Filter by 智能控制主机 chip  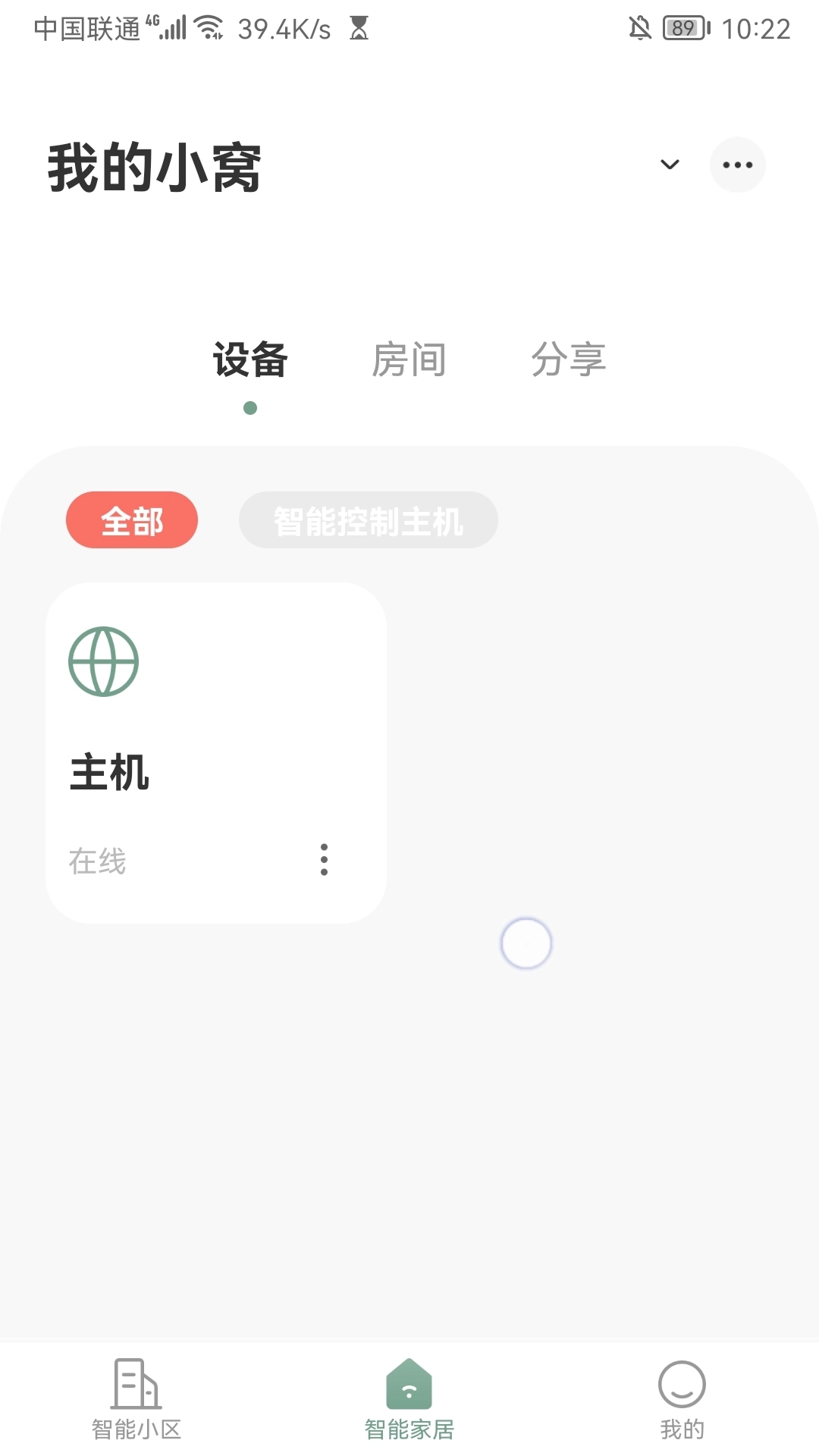[x=369, y=520]
